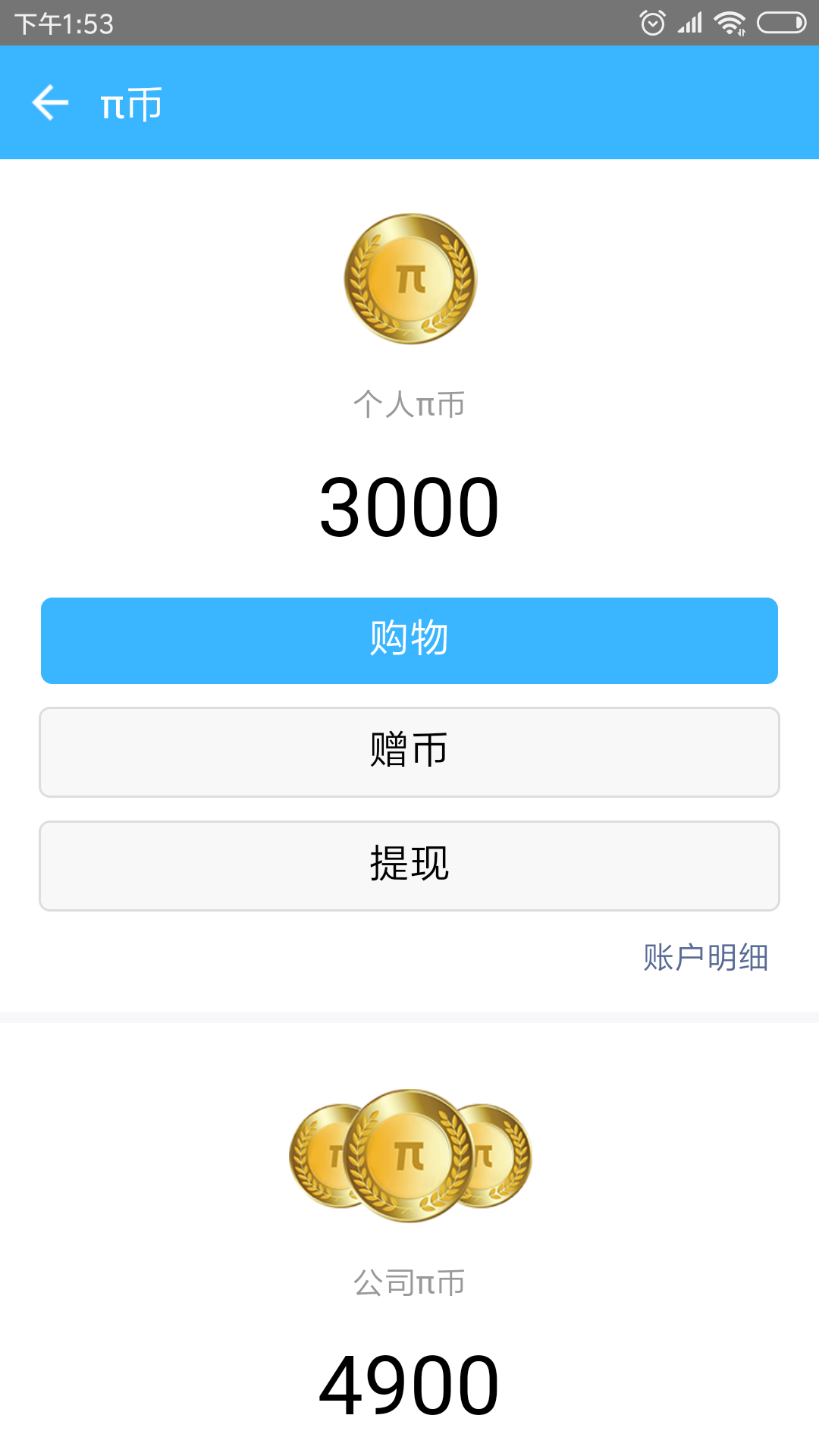Viewport: 819px width, 1456px height.
Task: Tap the alarm clock icon in status bar
Action: point(651,23)
